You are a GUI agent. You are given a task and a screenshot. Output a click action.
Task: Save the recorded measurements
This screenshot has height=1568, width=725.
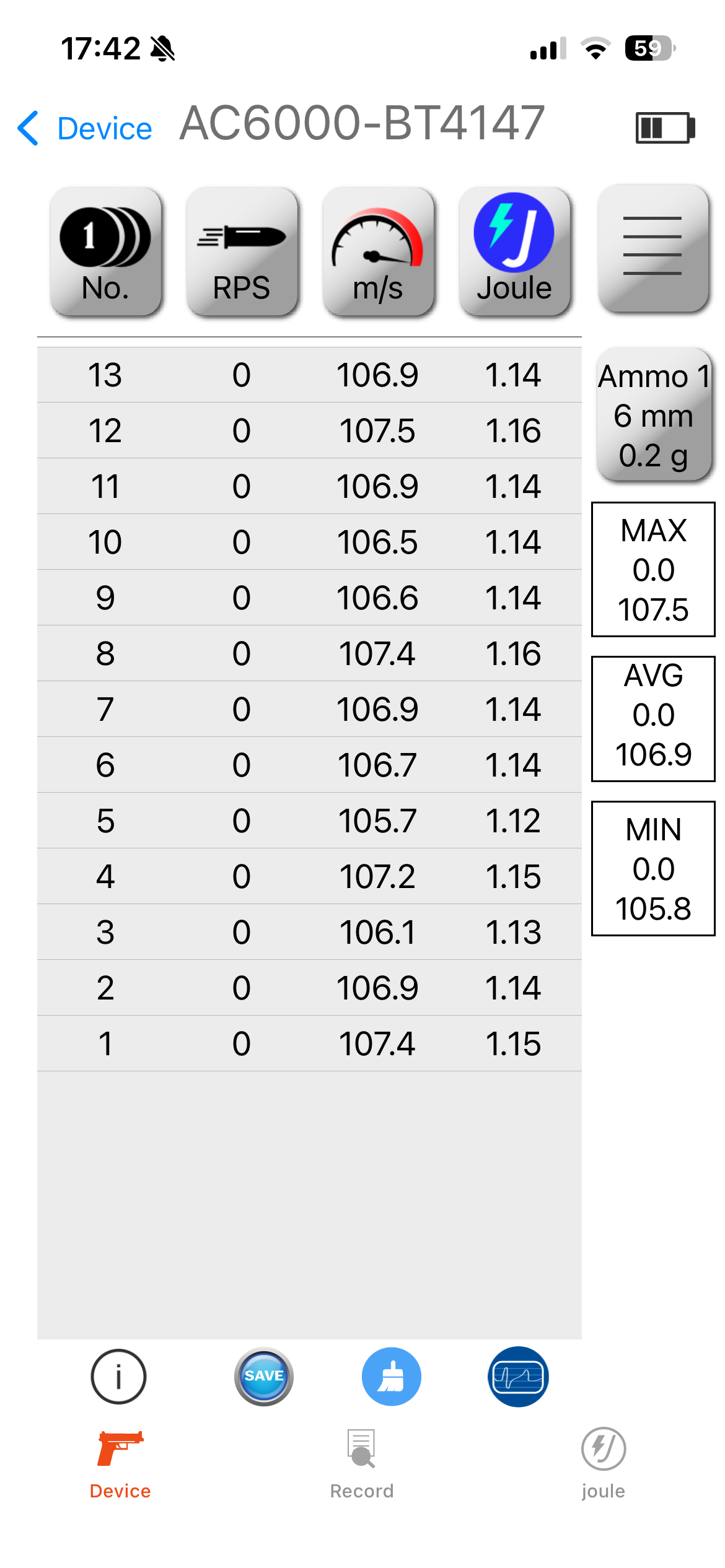tap(264, 1377)
